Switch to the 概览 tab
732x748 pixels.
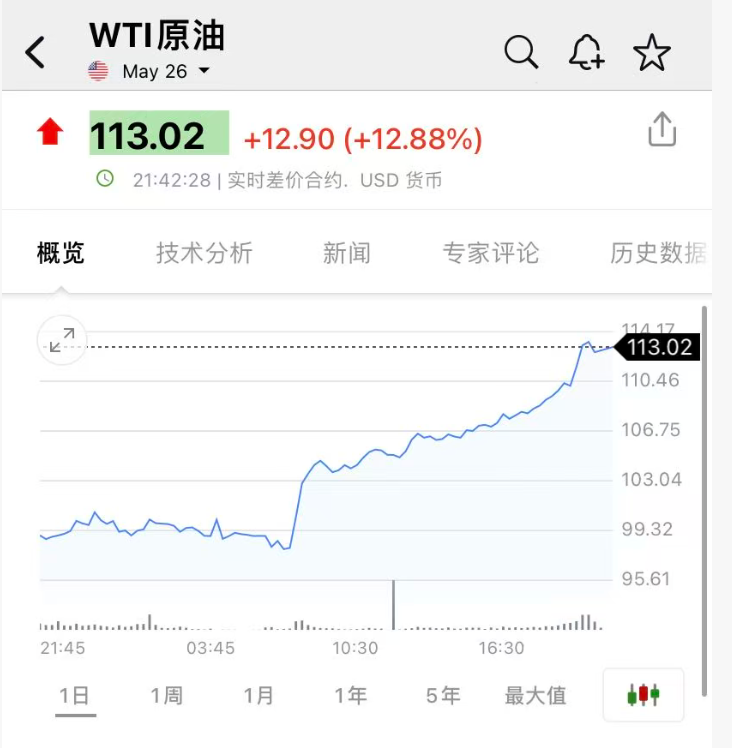pos(61,253)
